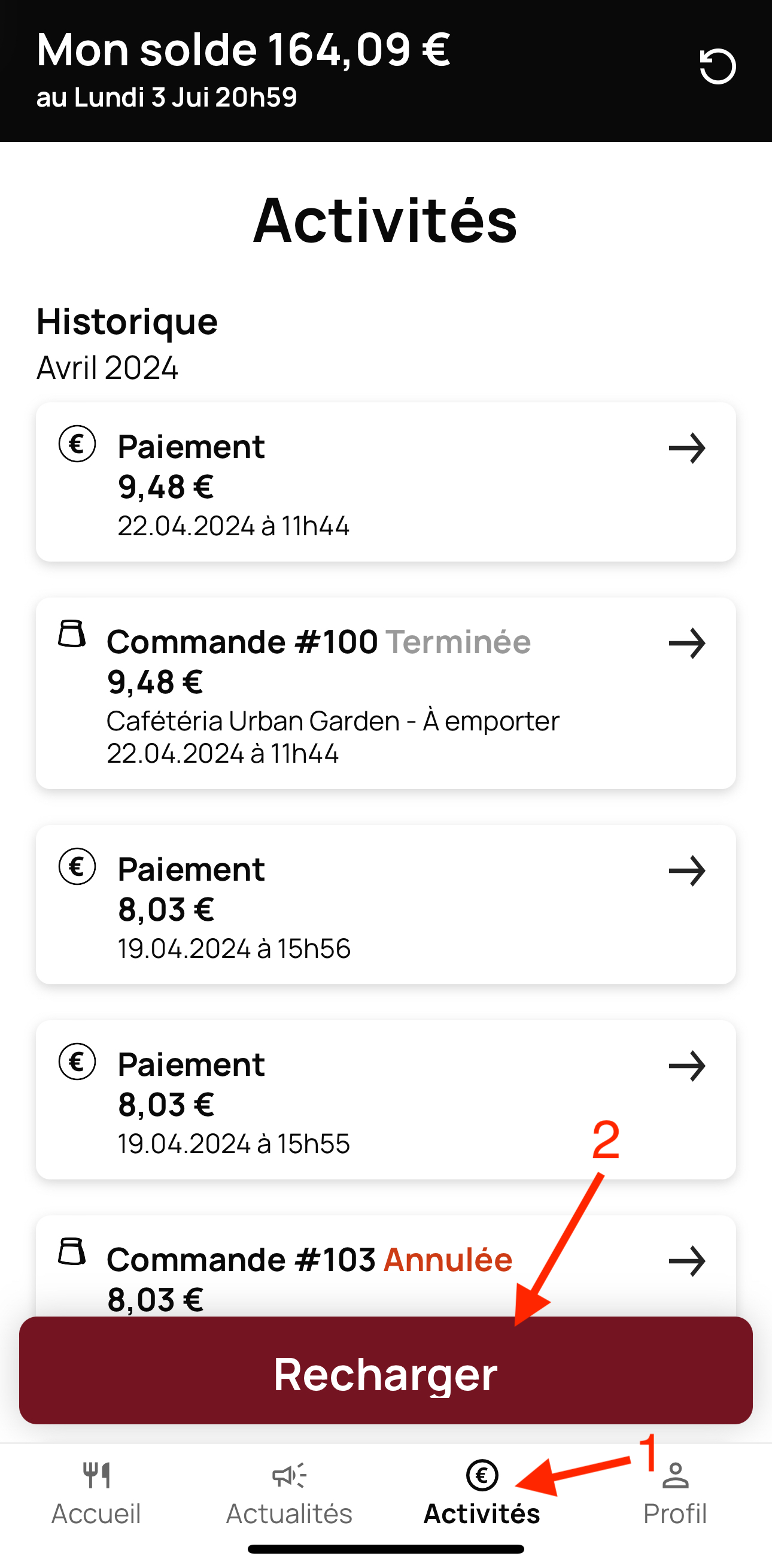The height and width of the screenshot is (1568, 772).
Task: Select the Activités tab
Action: [482, 1493]
